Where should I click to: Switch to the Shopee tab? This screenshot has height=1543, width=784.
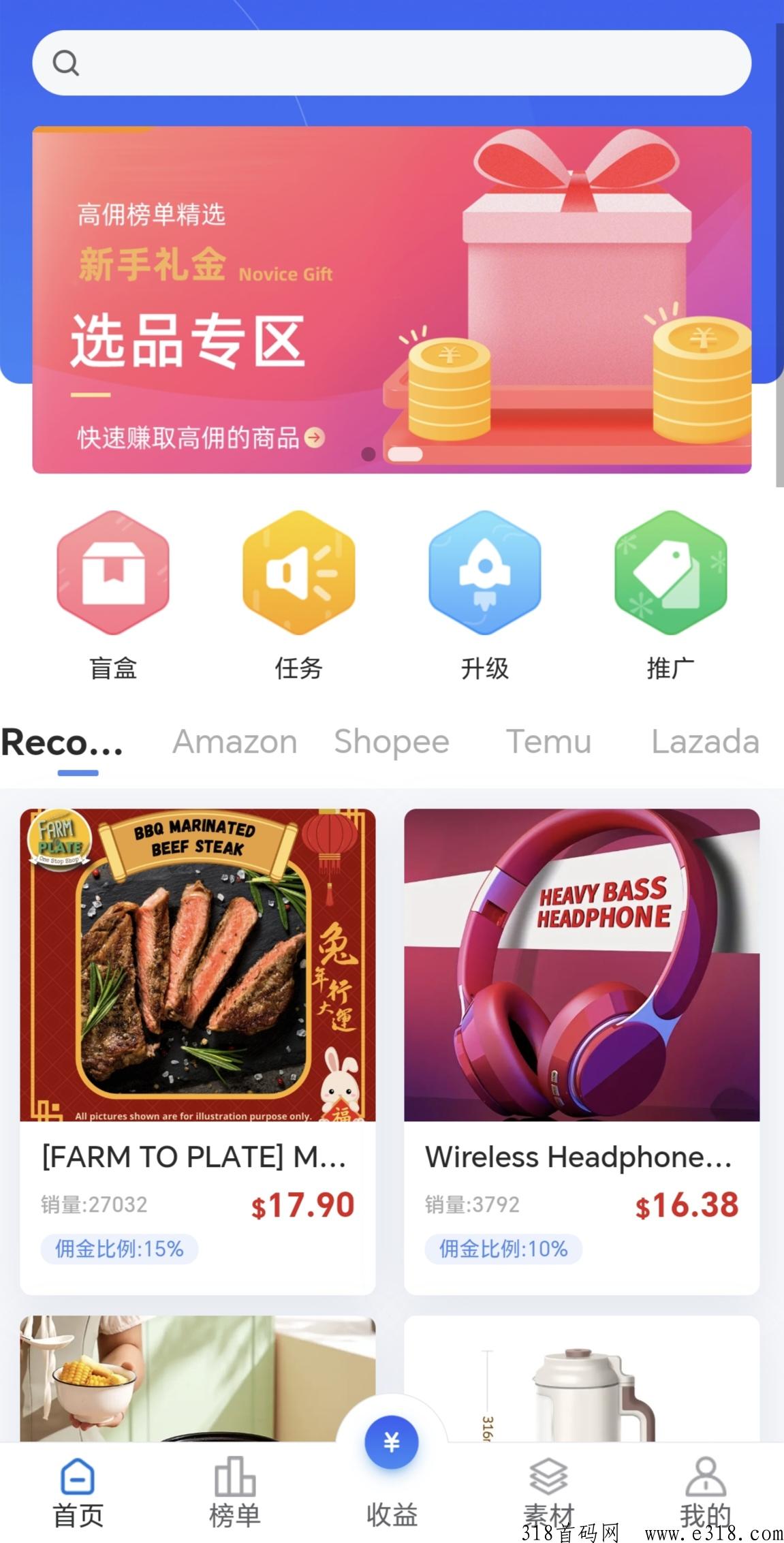pyautogui.click(x=392, y=742)
